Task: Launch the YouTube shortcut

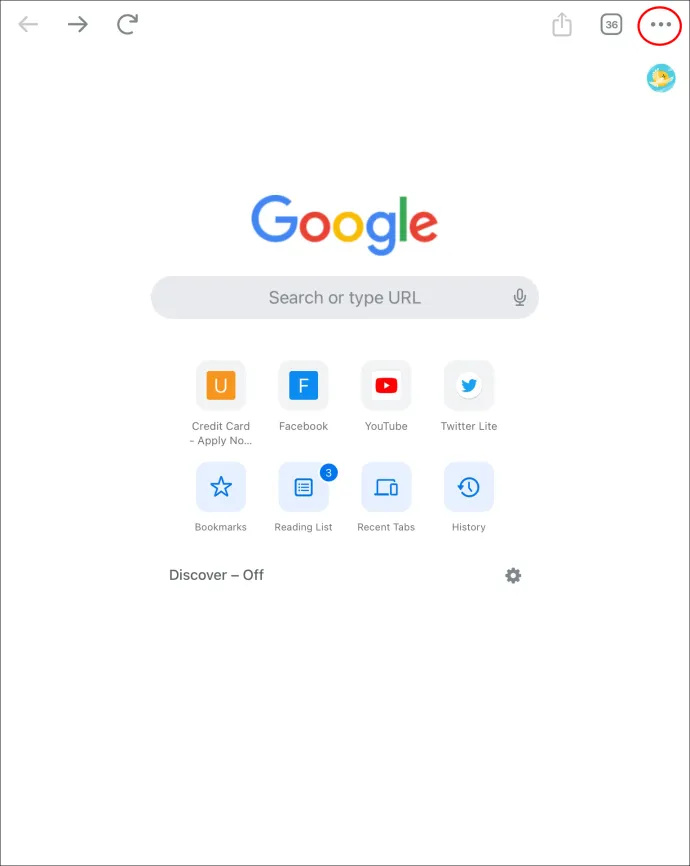Action: (386, 386)
